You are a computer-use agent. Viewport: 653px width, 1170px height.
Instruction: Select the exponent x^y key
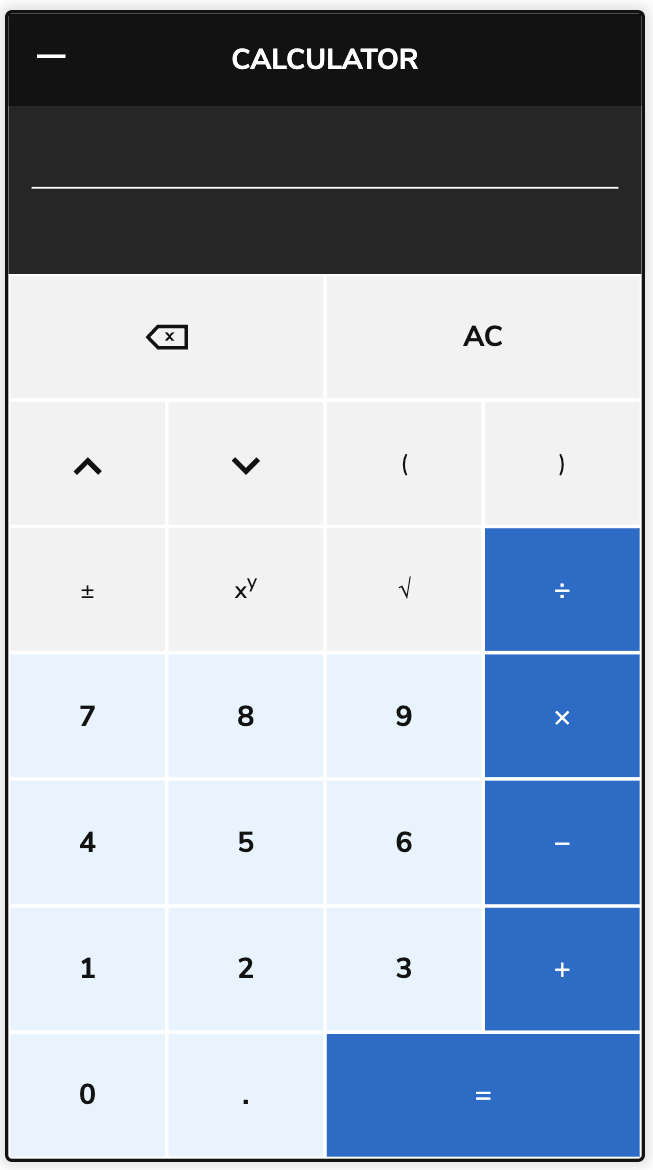(246, 591)
